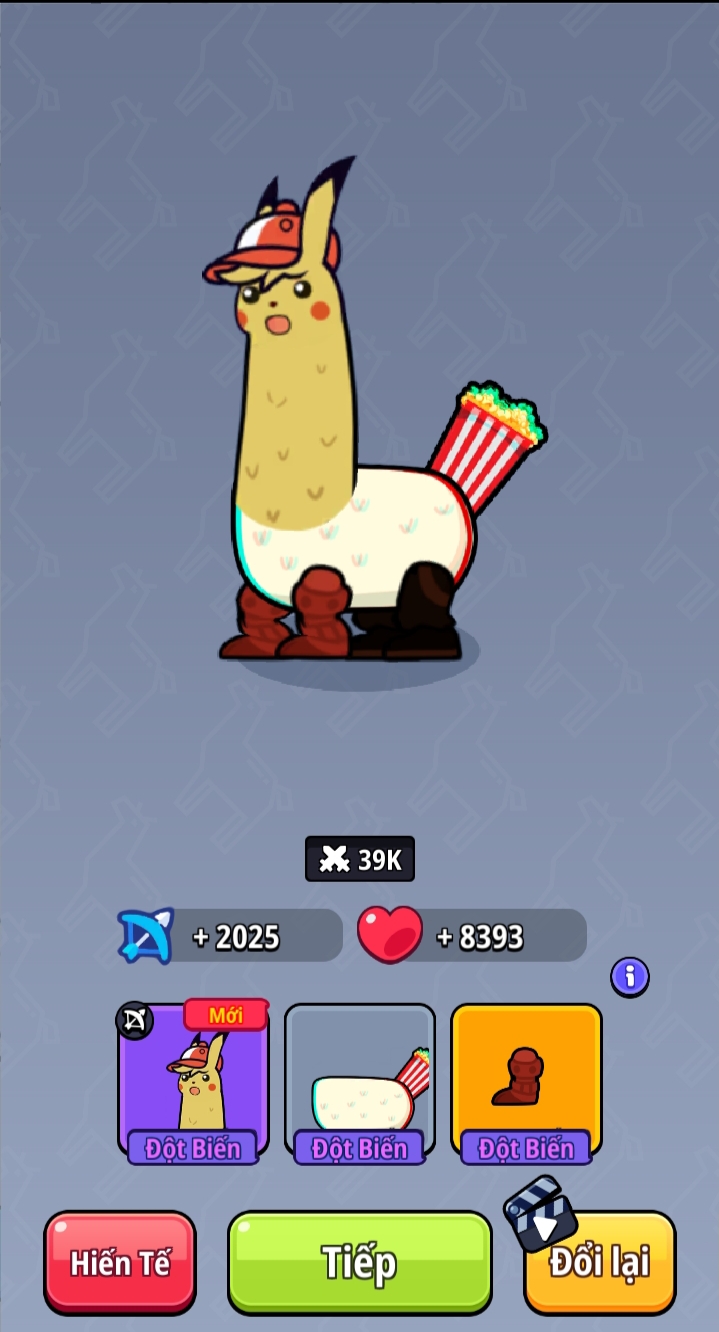Screen dimensions: 719x1332
Task: Tap the red Hiến Tế button
Action: 120,1262
